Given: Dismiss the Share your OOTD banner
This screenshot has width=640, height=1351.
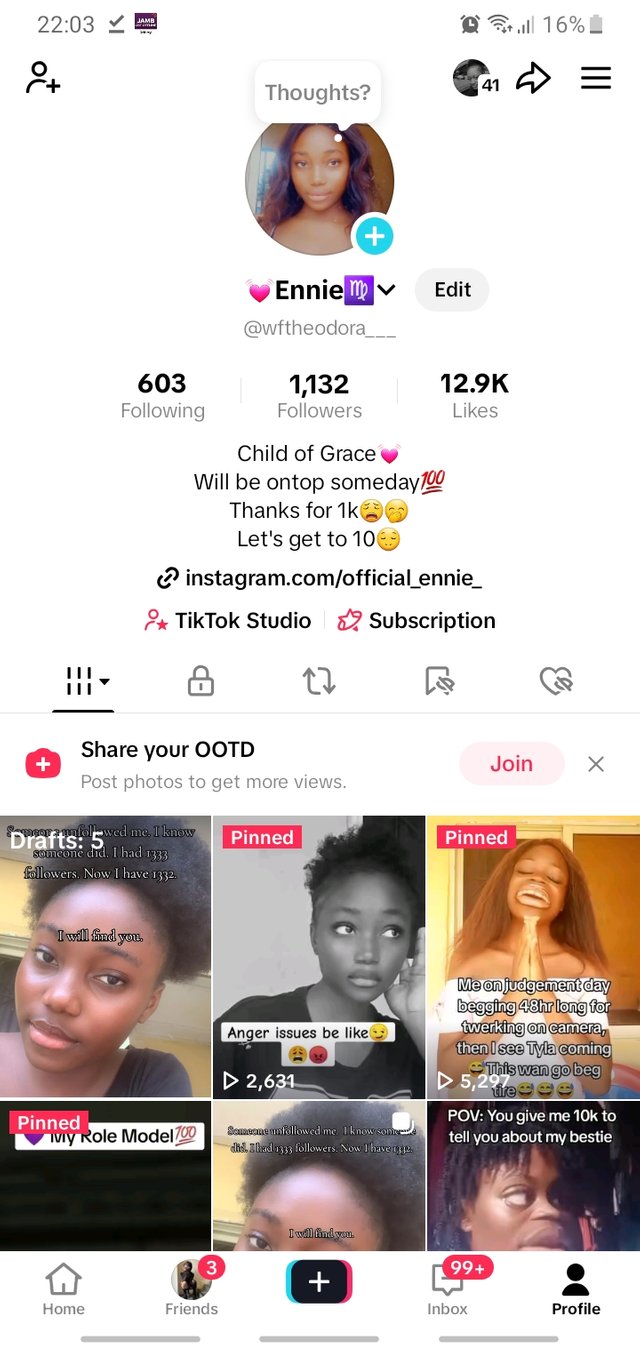Looking at the screenshot, I should 596,764.
